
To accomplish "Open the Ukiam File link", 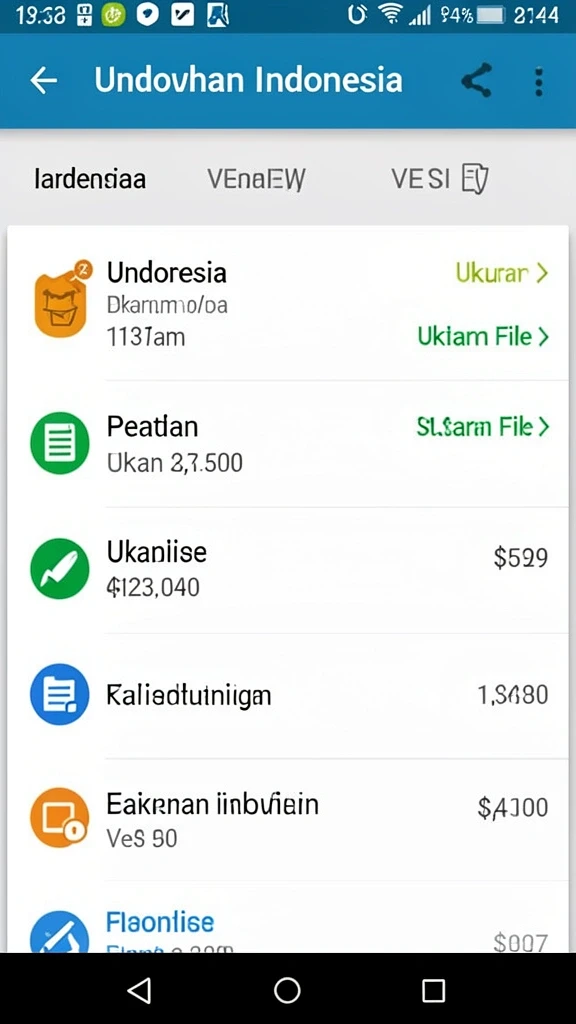I will click(483, 336).
